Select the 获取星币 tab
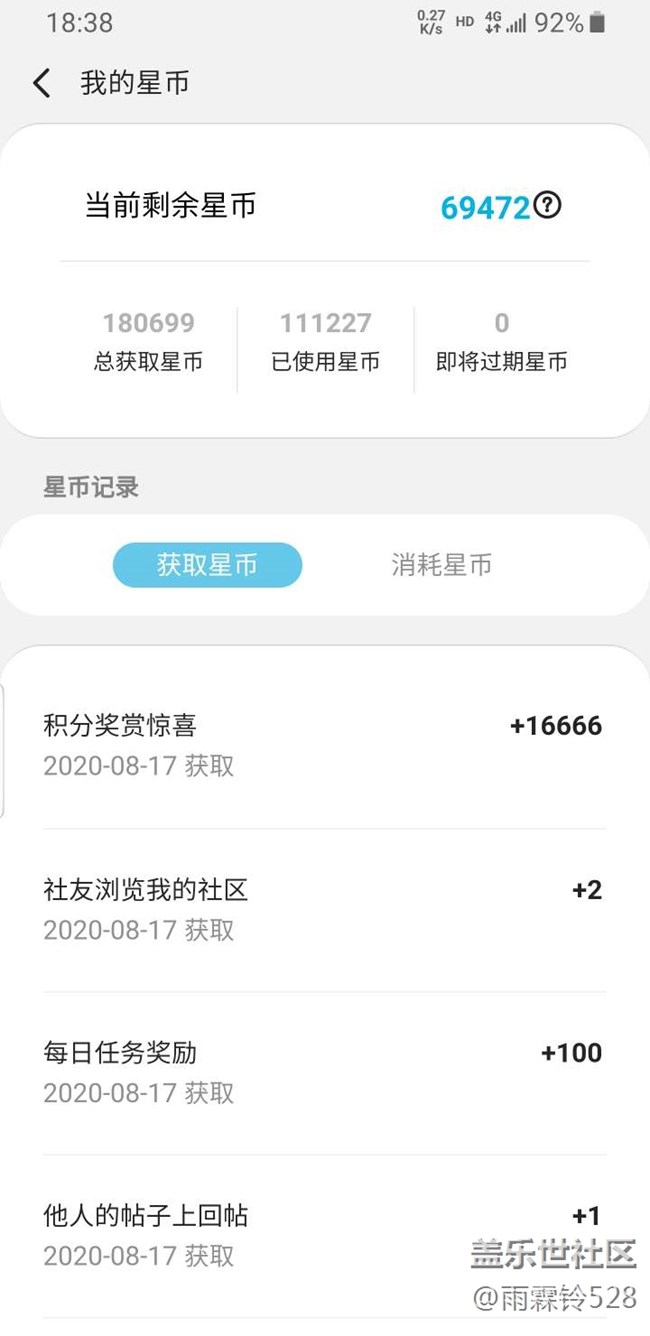The width and height of the screenshot is (650, 1336). (x=207, y=565)
